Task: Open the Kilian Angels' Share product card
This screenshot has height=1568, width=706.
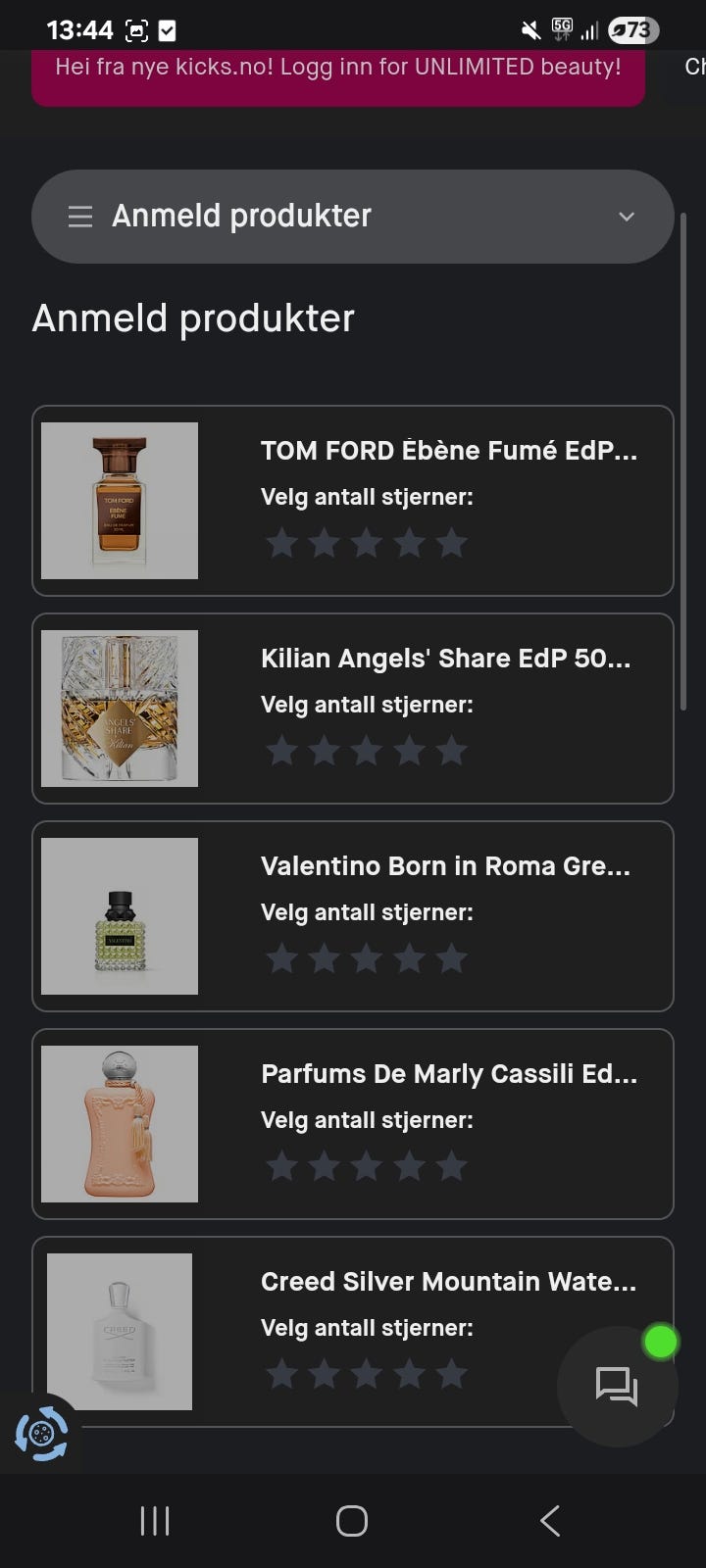Action: pos(353,709)
